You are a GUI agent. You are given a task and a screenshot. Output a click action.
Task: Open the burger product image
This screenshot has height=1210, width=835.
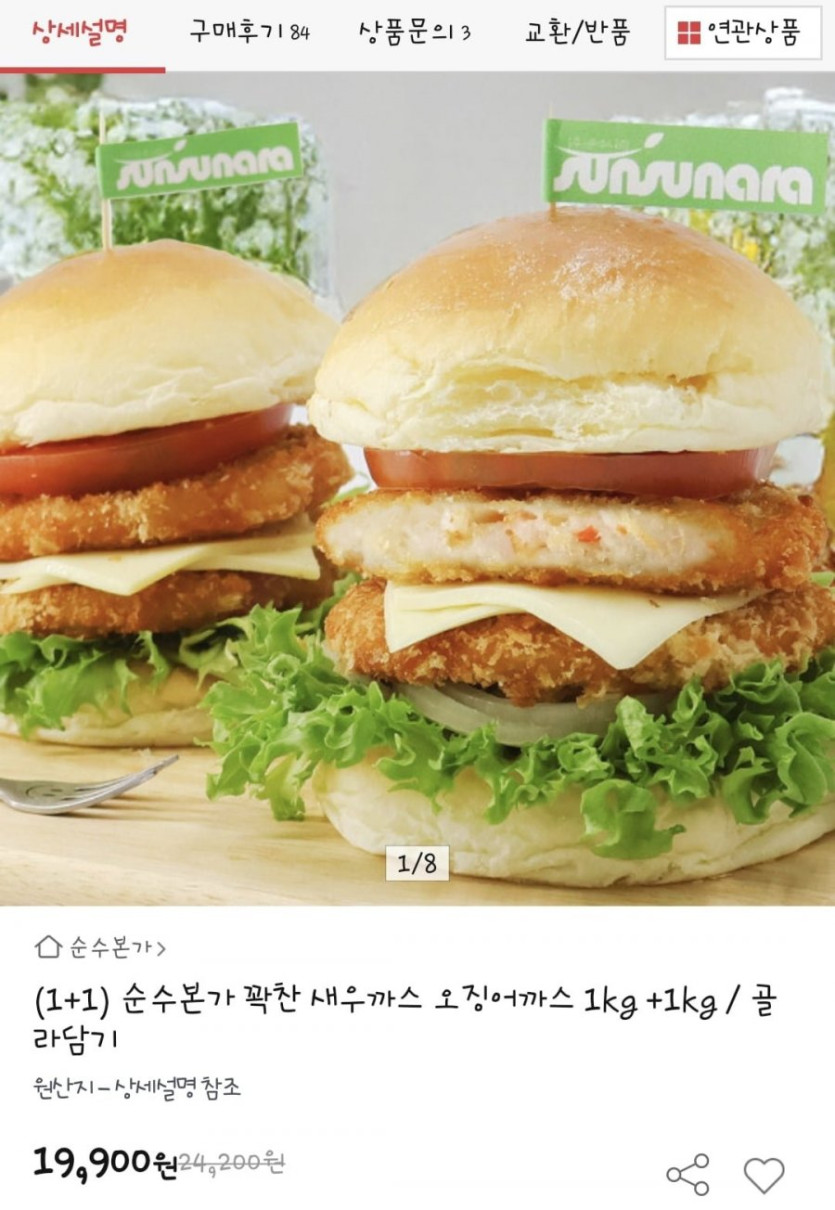[x=417, y=490]
